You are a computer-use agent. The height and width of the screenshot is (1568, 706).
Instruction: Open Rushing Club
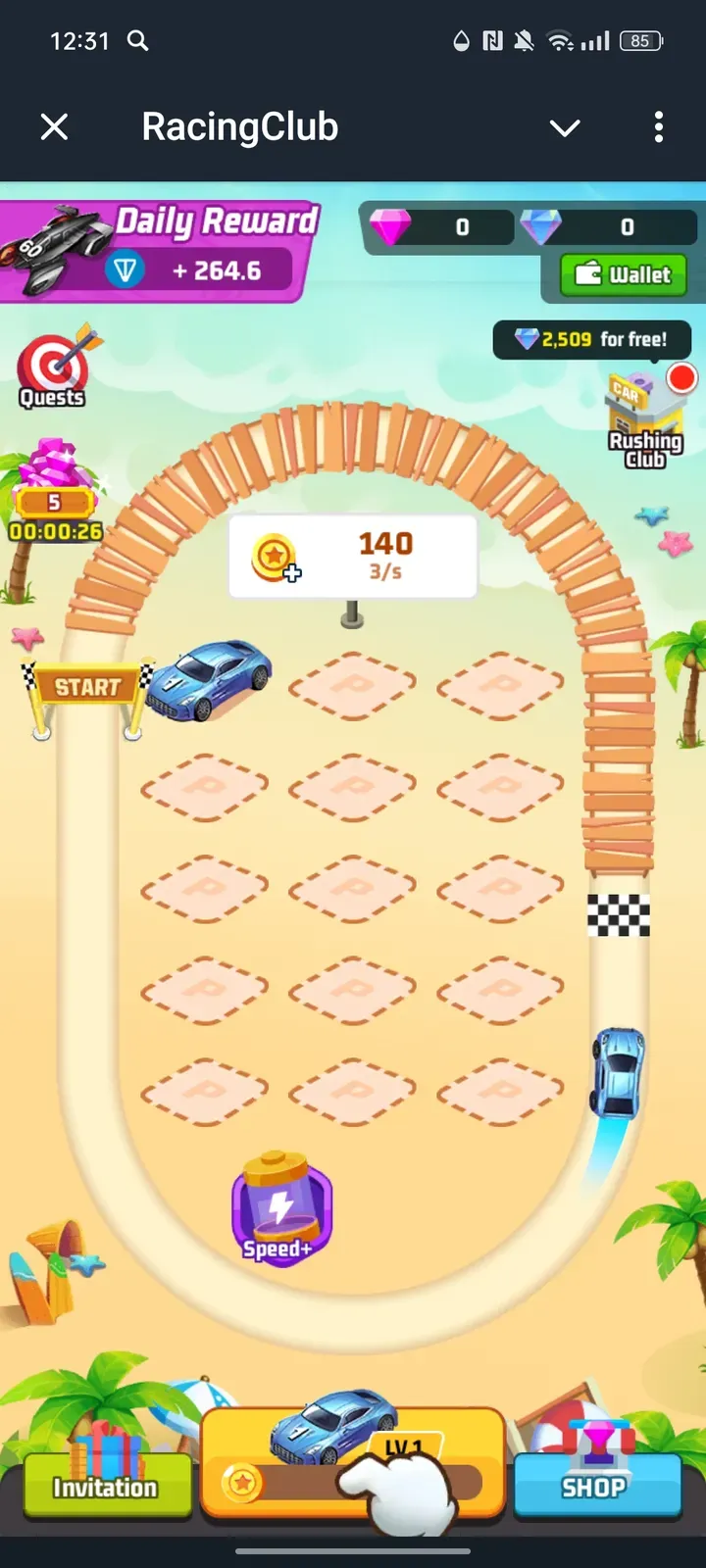click(x=644, y=421)
